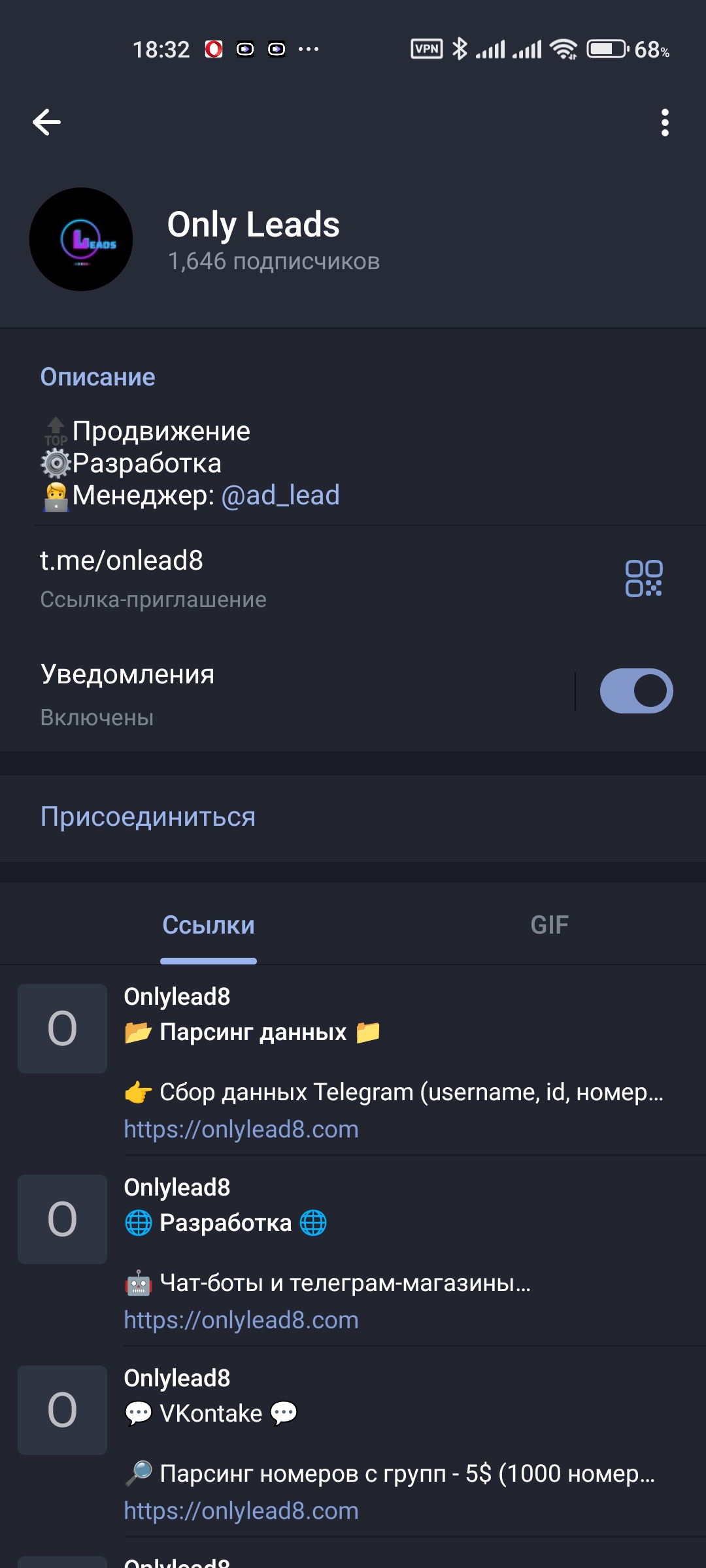Go back using the arrow icon
Viewport: 706px width, 1568px height.
coord(47,122)
